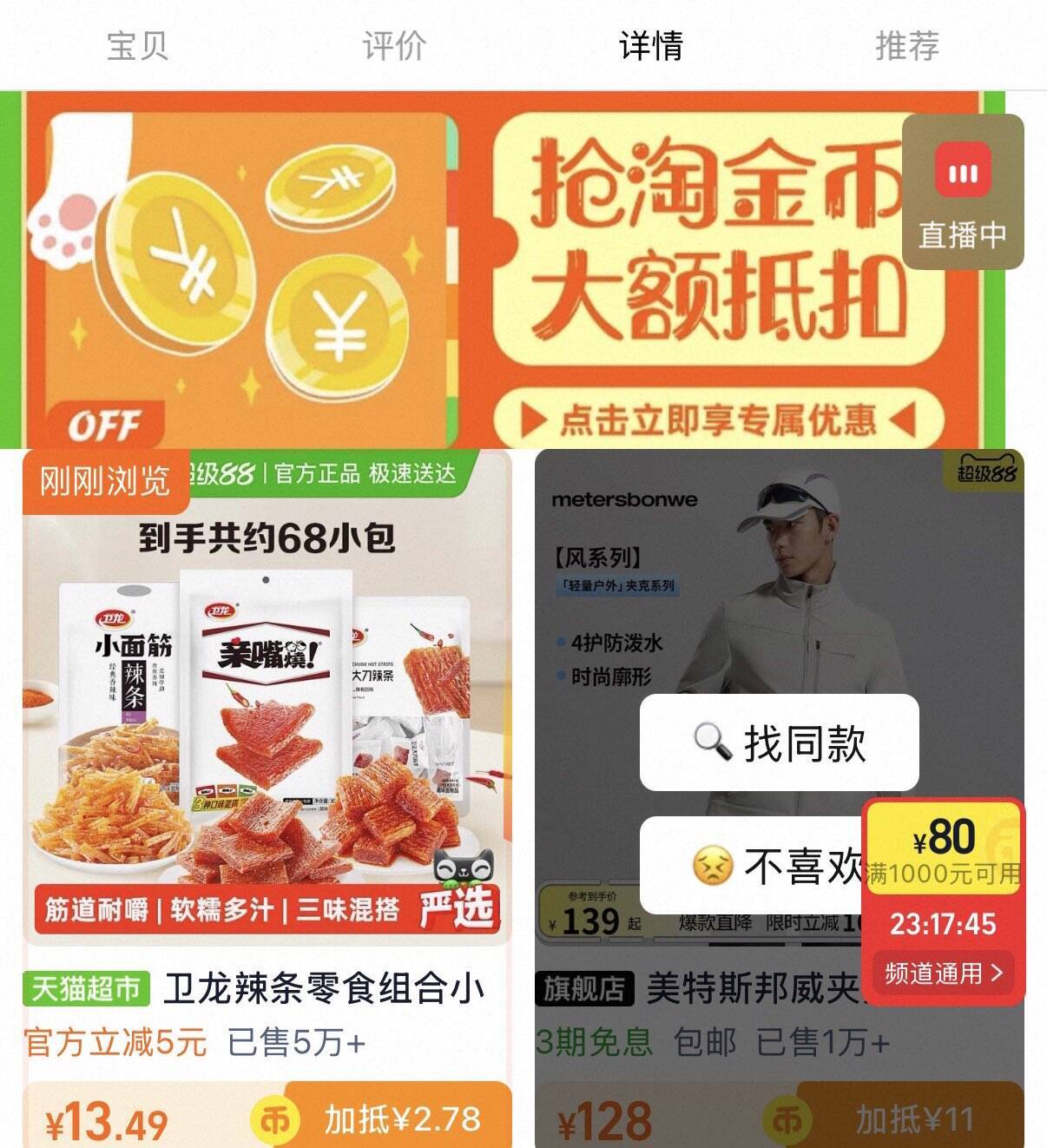Go to the 推荐 tab
The image size is (1047, 1148).
coord(907,45)
